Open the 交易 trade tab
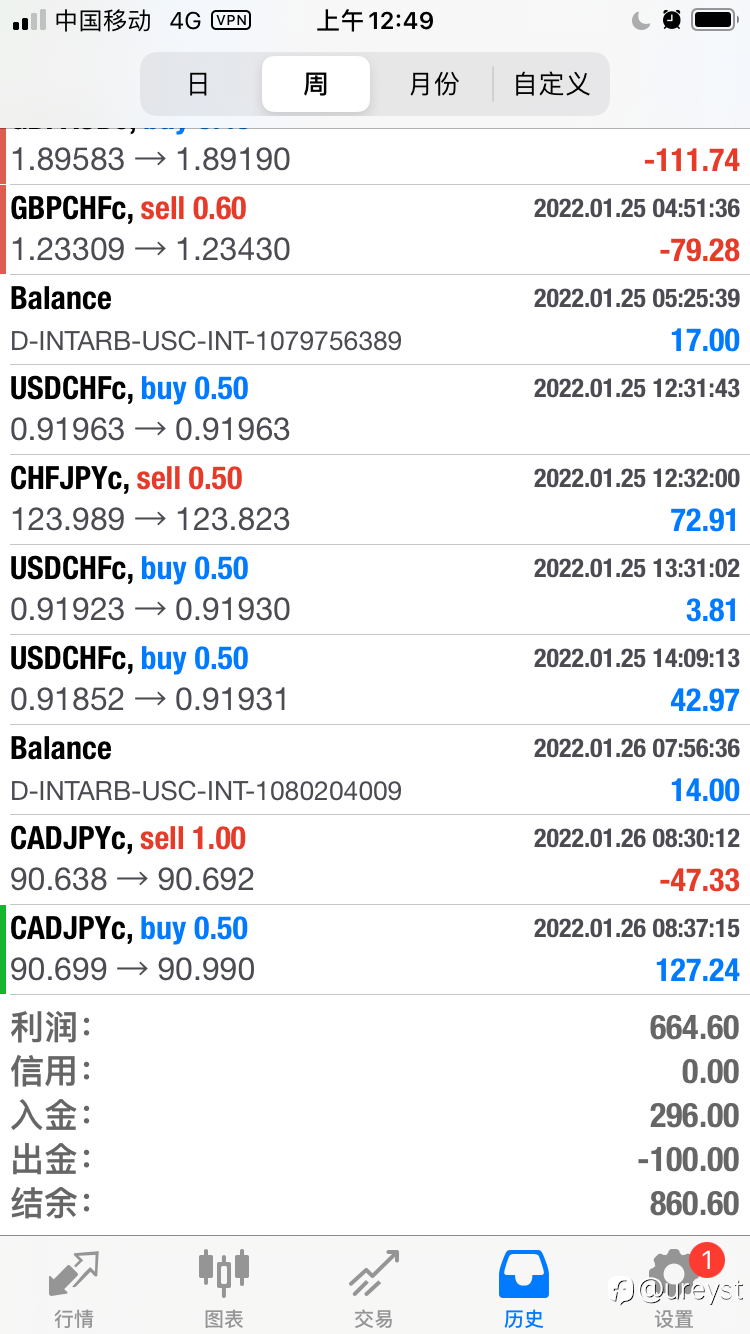The width and height of the screenshot is (750, 1334). pos(374,1288)
